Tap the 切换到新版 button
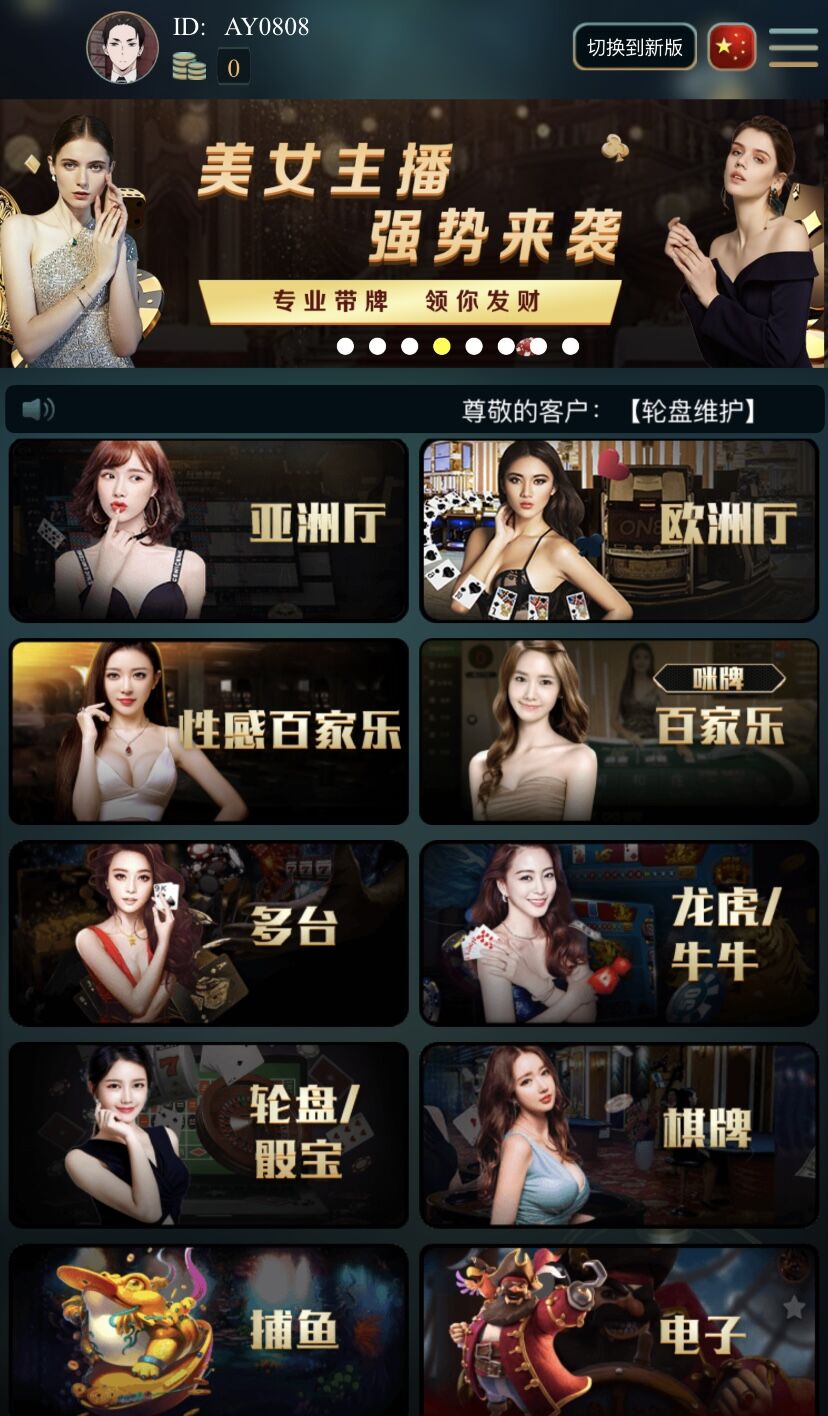 click(634, 47)
